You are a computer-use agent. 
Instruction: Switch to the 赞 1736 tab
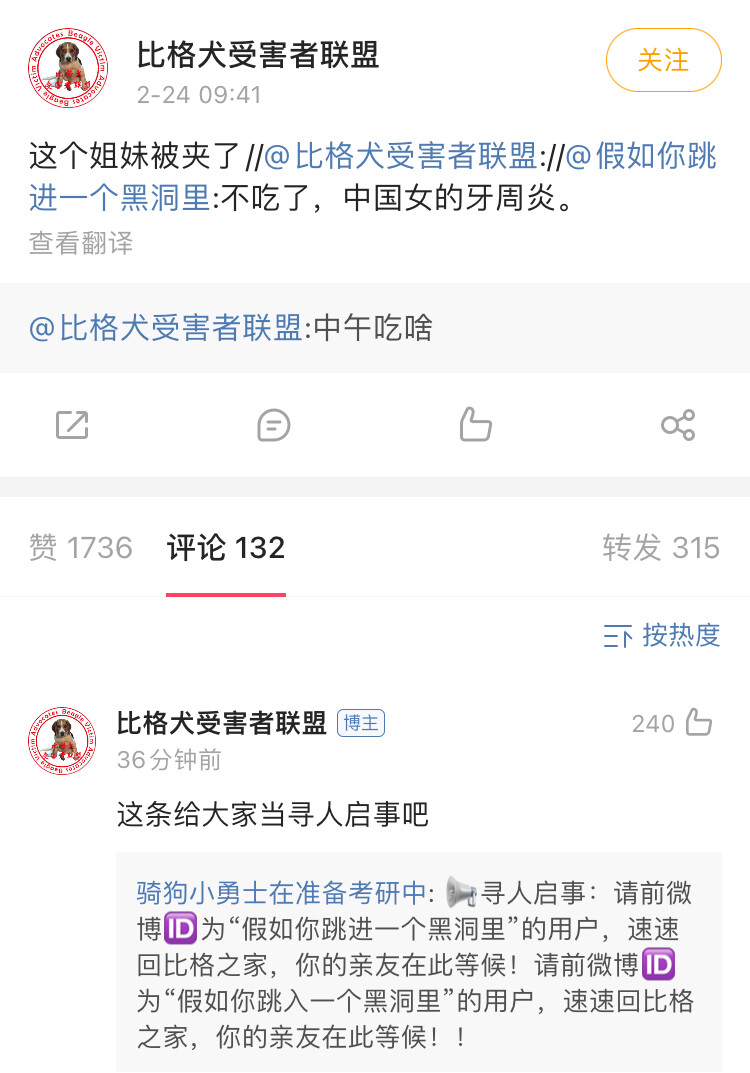tap(81, 548)
